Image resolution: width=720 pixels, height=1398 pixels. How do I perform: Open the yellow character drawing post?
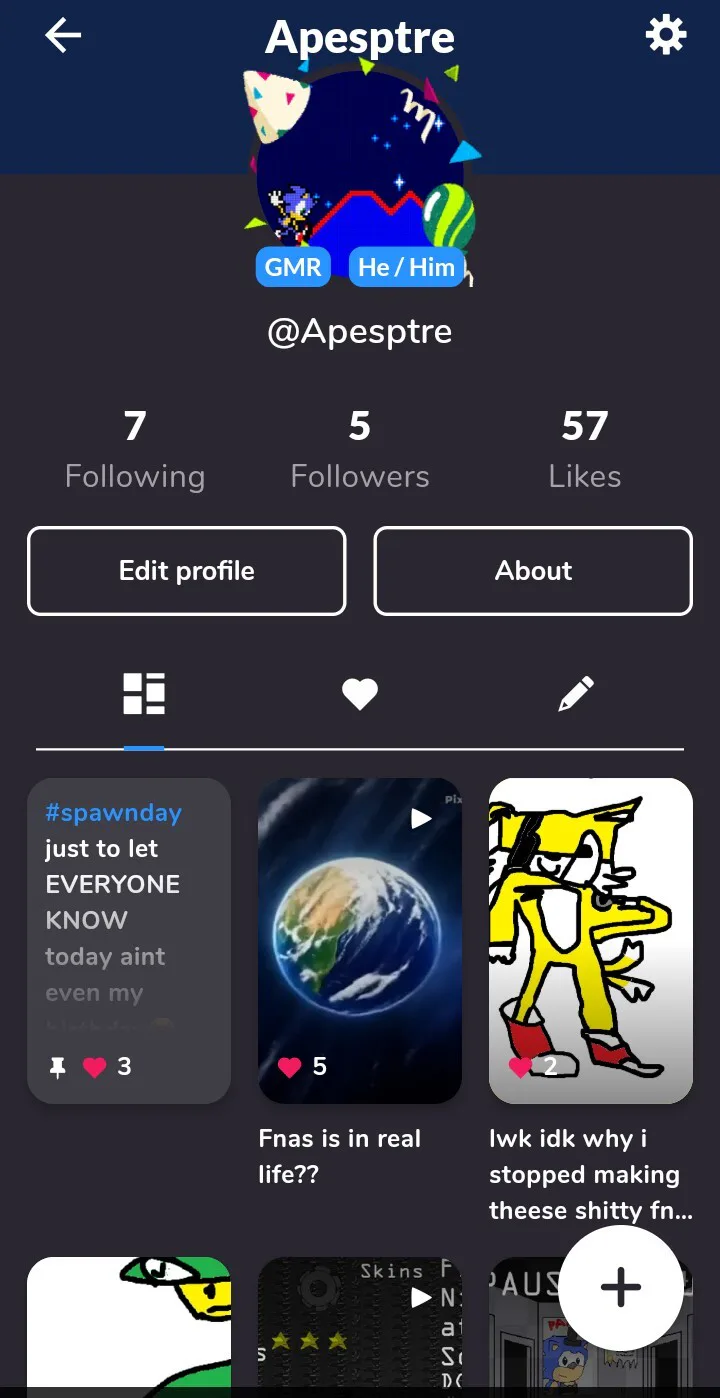pyautogui.click(x=590, y=940)
